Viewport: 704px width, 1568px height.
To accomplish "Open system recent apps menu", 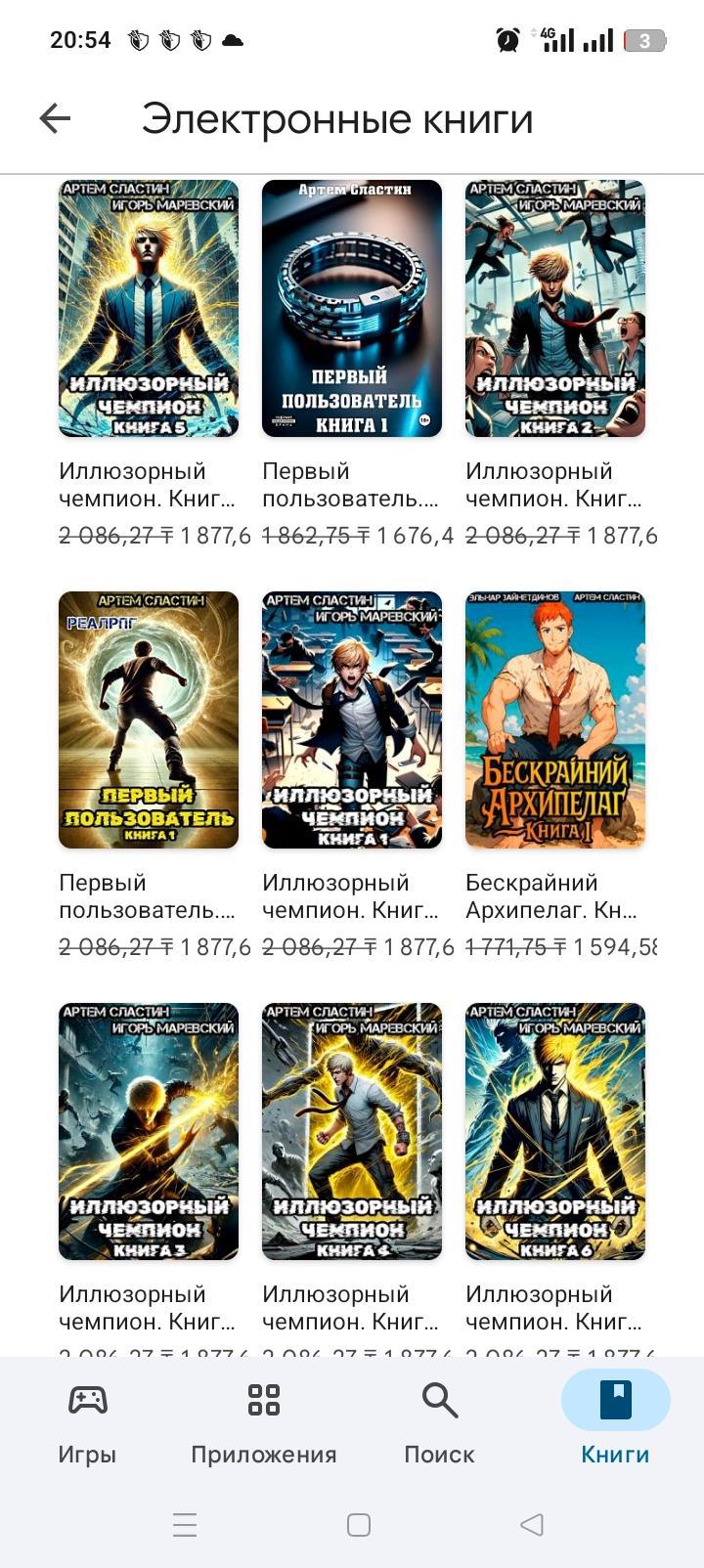I will click(185, 1525).
